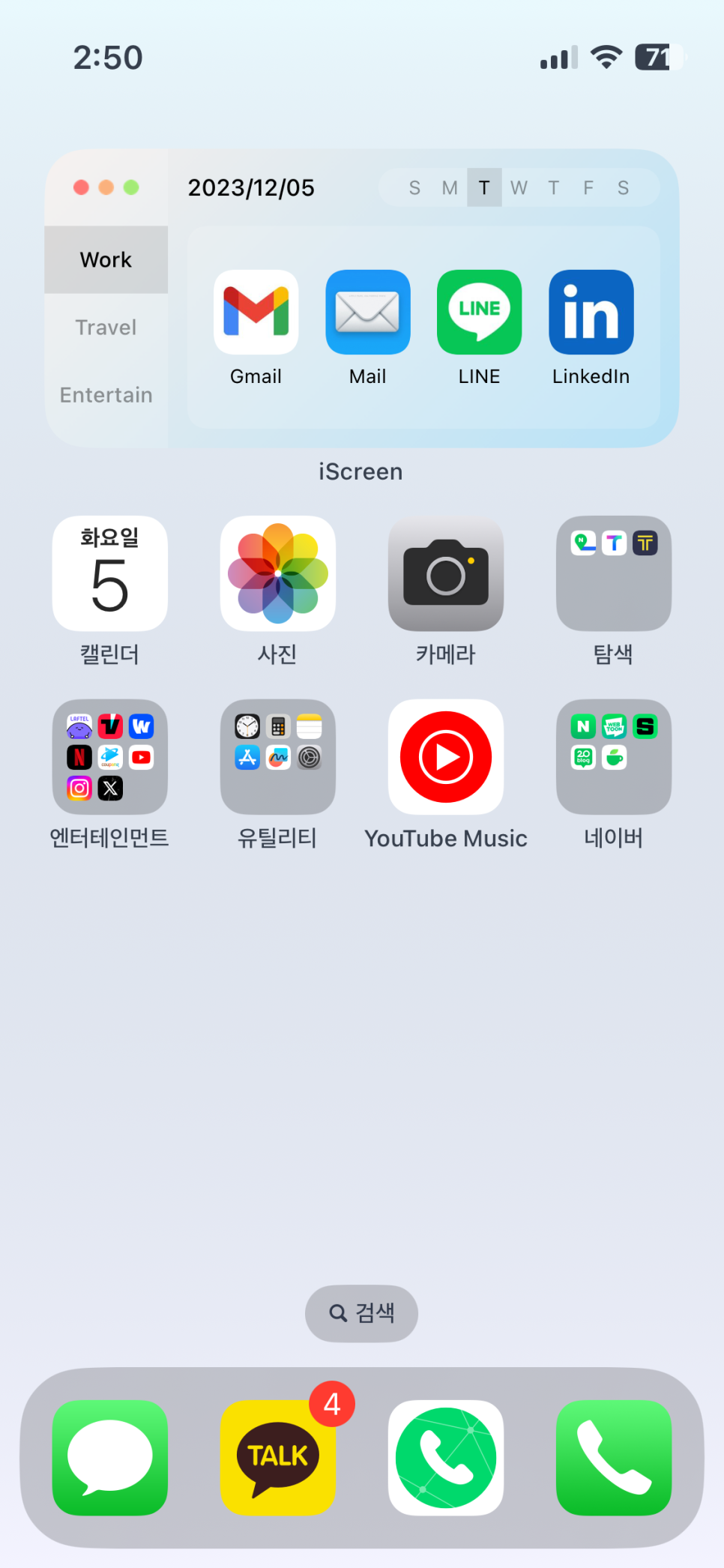Launch the Mail app in the widget

click(367, 312)
